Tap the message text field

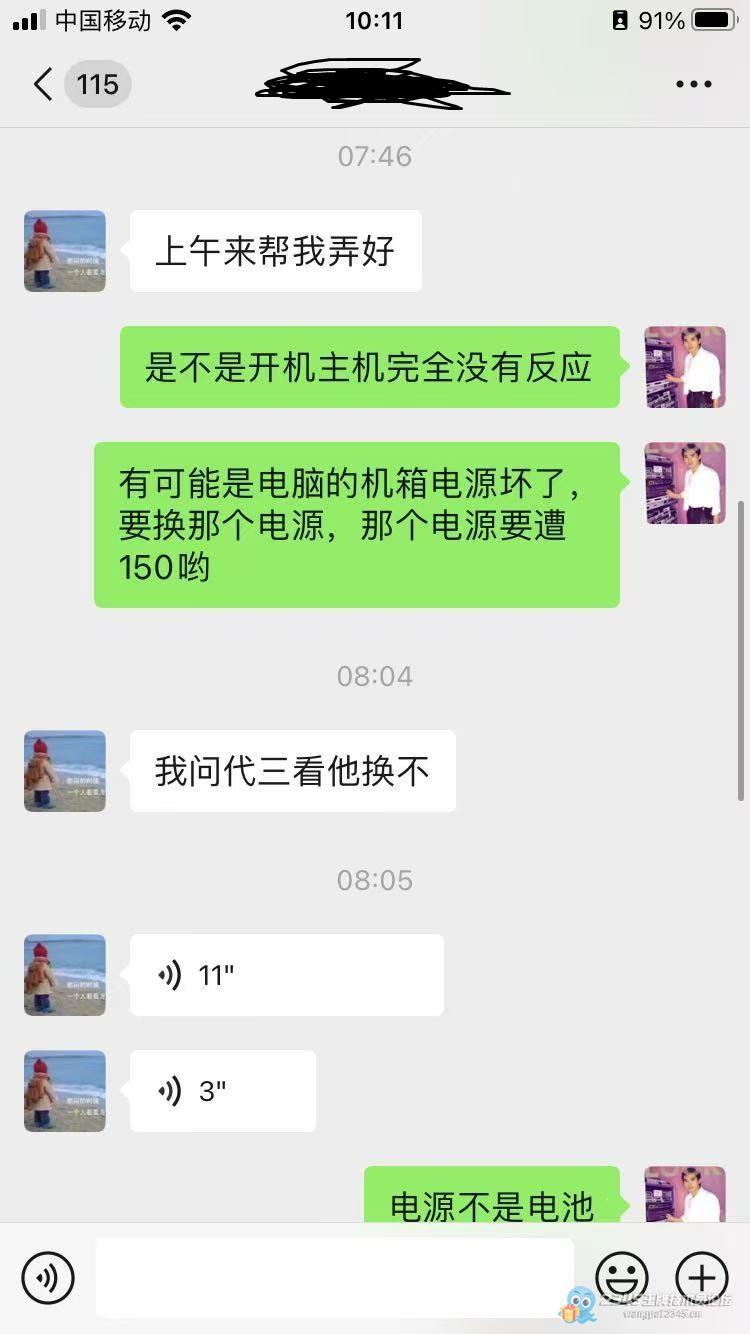coord(334,1277)
